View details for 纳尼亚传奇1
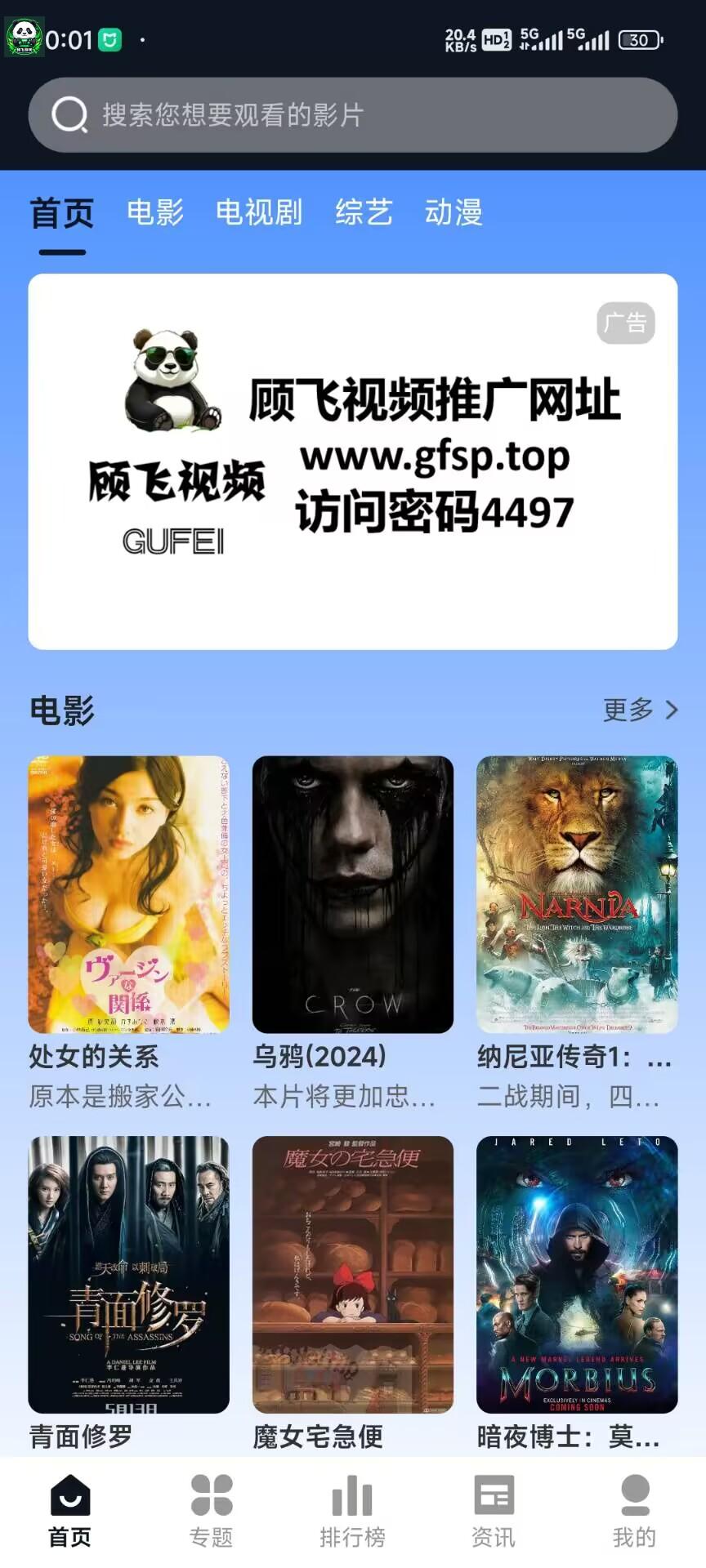The height and width of the screenshot is (1568, 706). 577,895
